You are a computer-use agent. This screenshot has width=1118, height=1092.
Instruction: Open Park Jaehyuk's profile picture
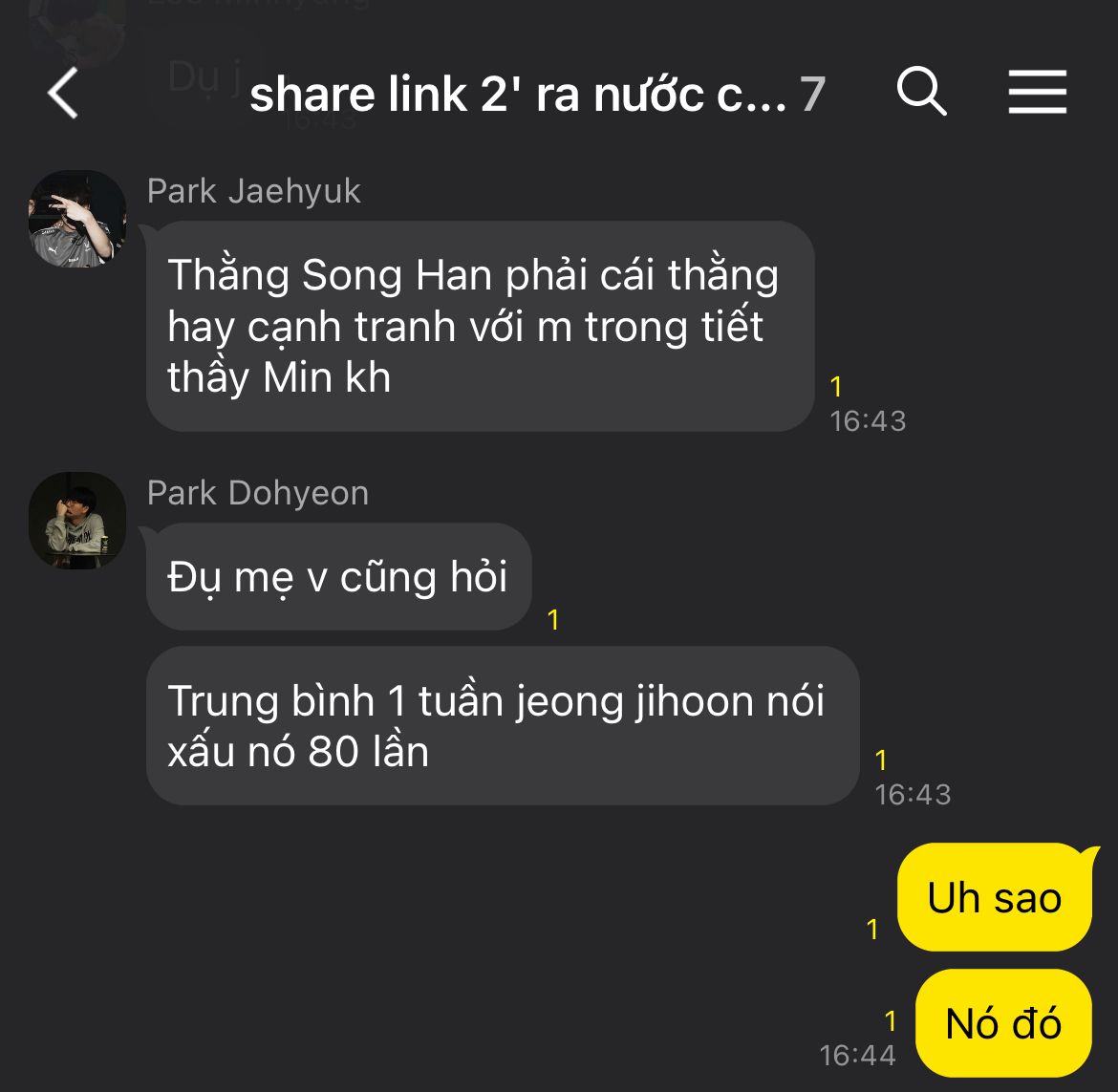77,219
